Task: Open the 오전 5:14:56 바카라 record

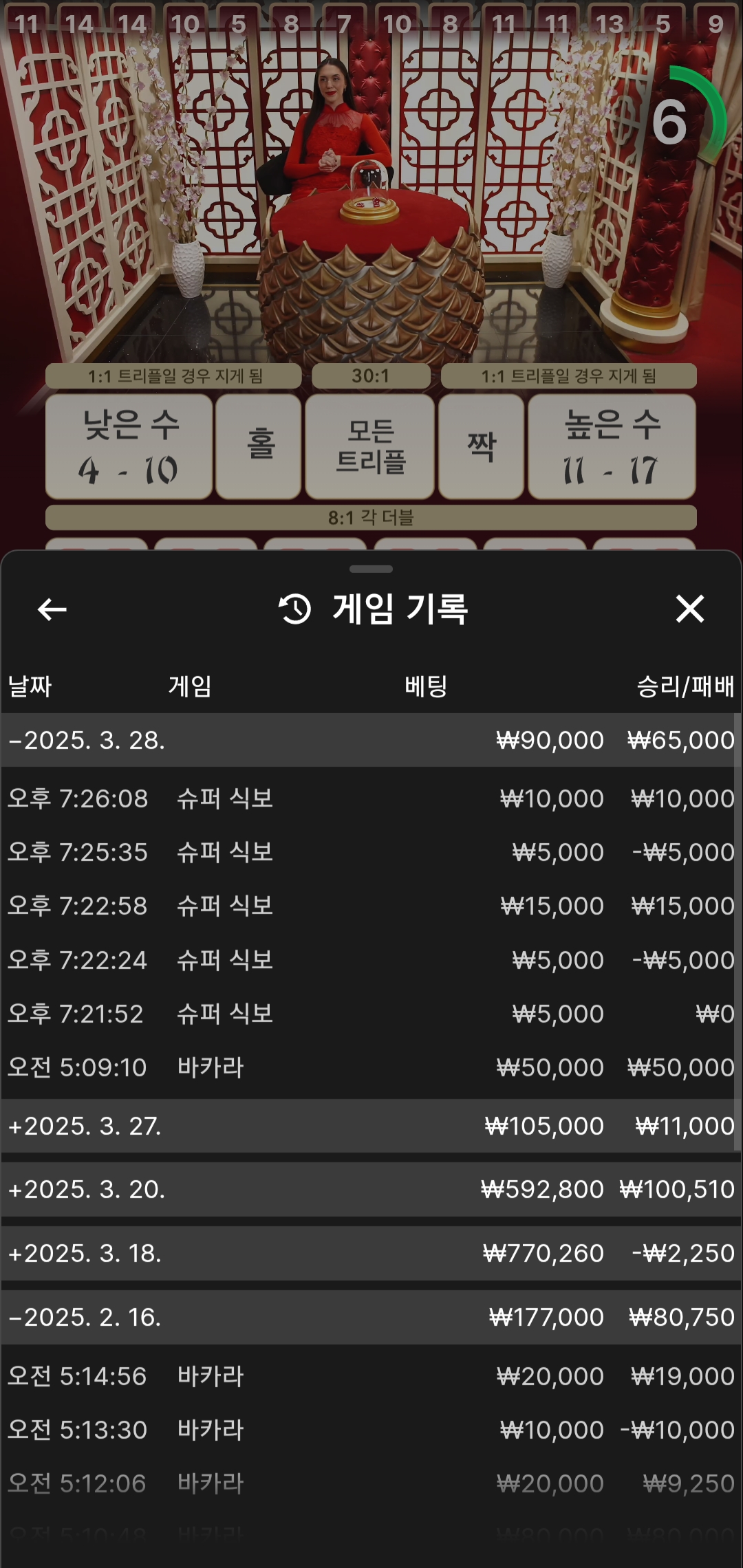Action: (370, 1376)
